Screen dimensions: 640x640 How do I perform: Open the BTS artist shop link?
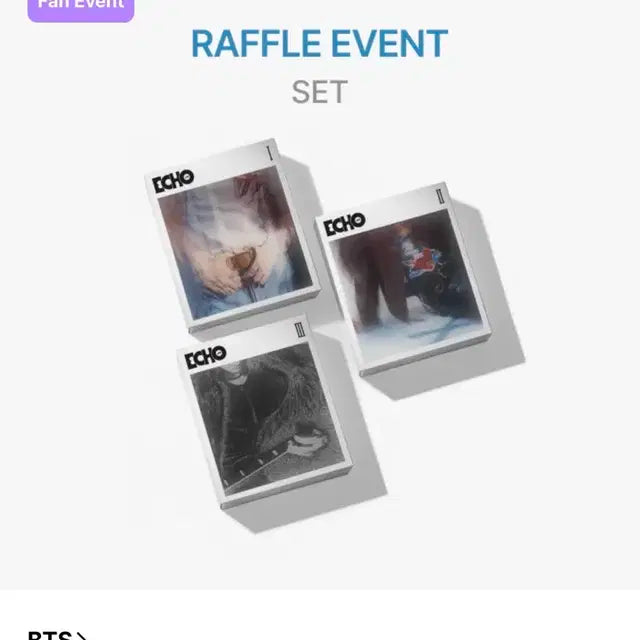[x=57, y=634]
